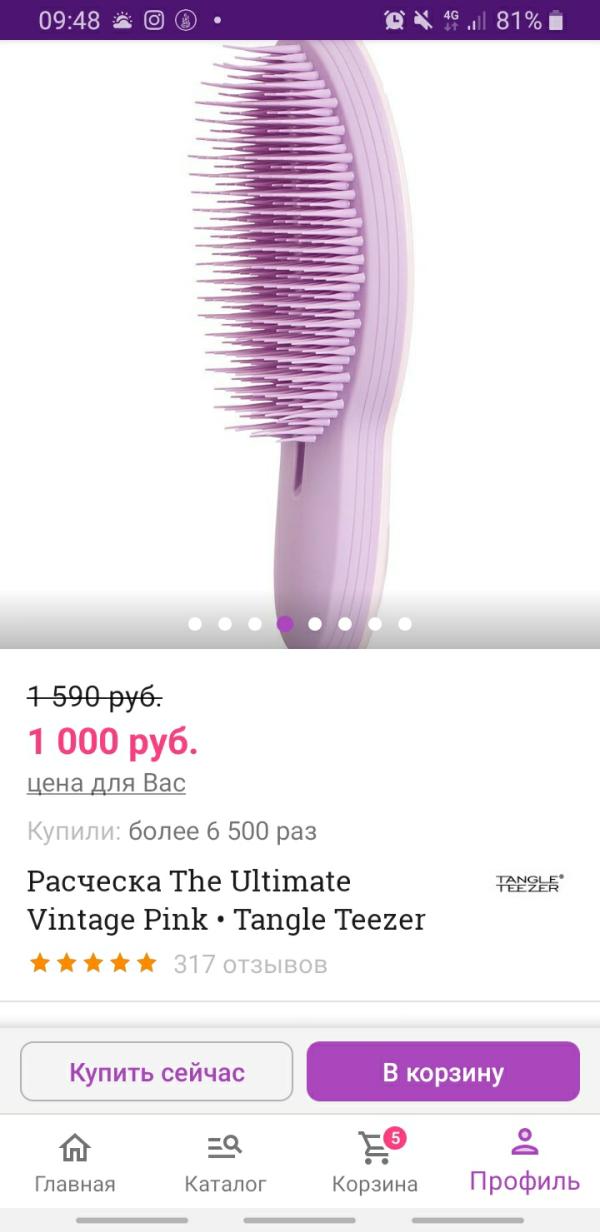
Task: Open the Tangle Teezer brand logo
Action: pyautogui.click(x=529, y=883)
